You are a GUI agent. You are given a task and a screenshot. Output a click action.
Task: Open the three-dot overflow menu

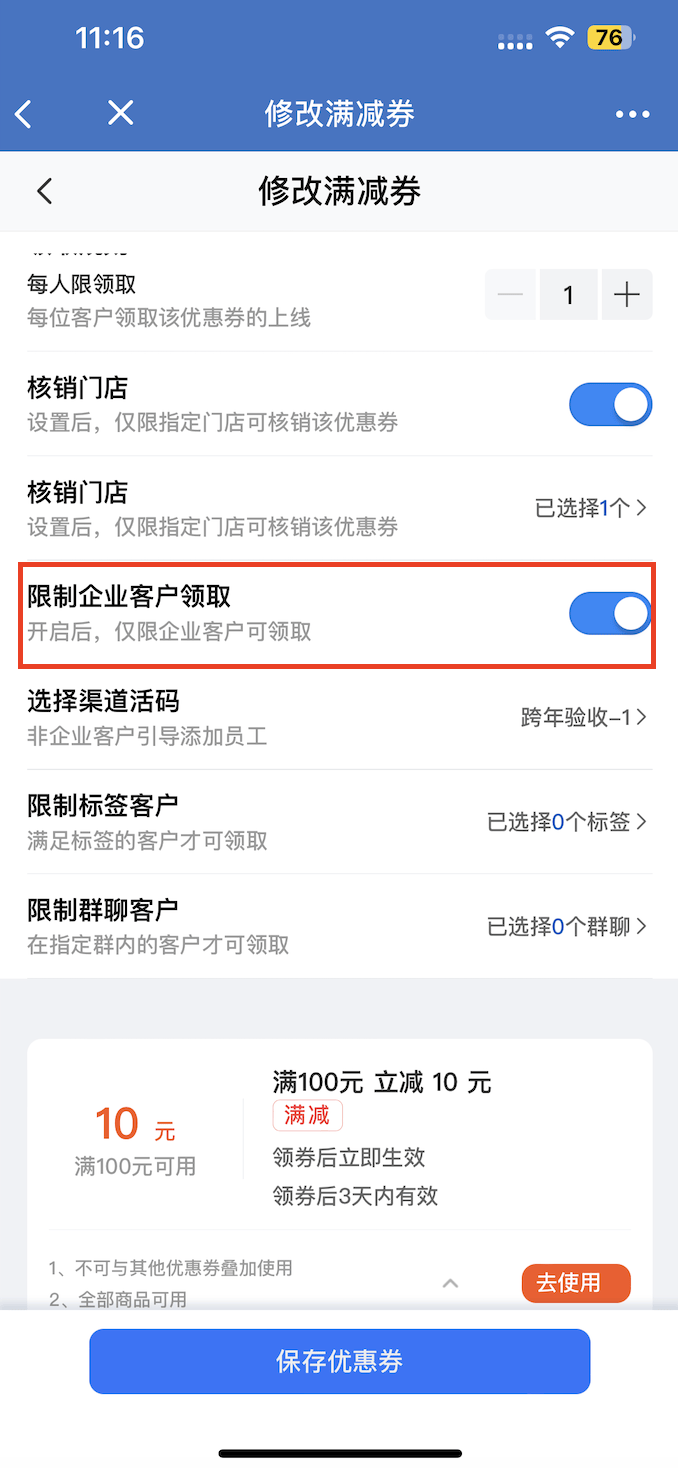point(632,115)
